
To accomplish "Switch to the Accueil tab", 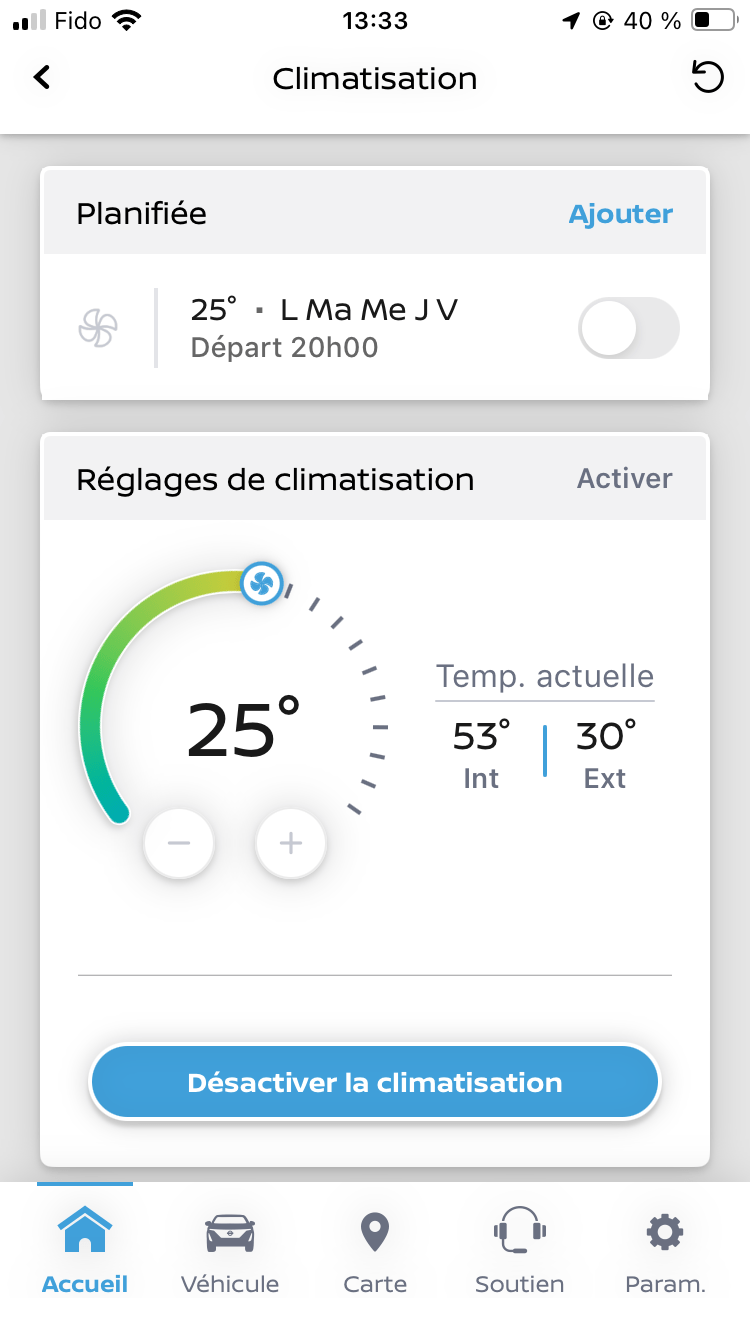I will (85, 1250).
